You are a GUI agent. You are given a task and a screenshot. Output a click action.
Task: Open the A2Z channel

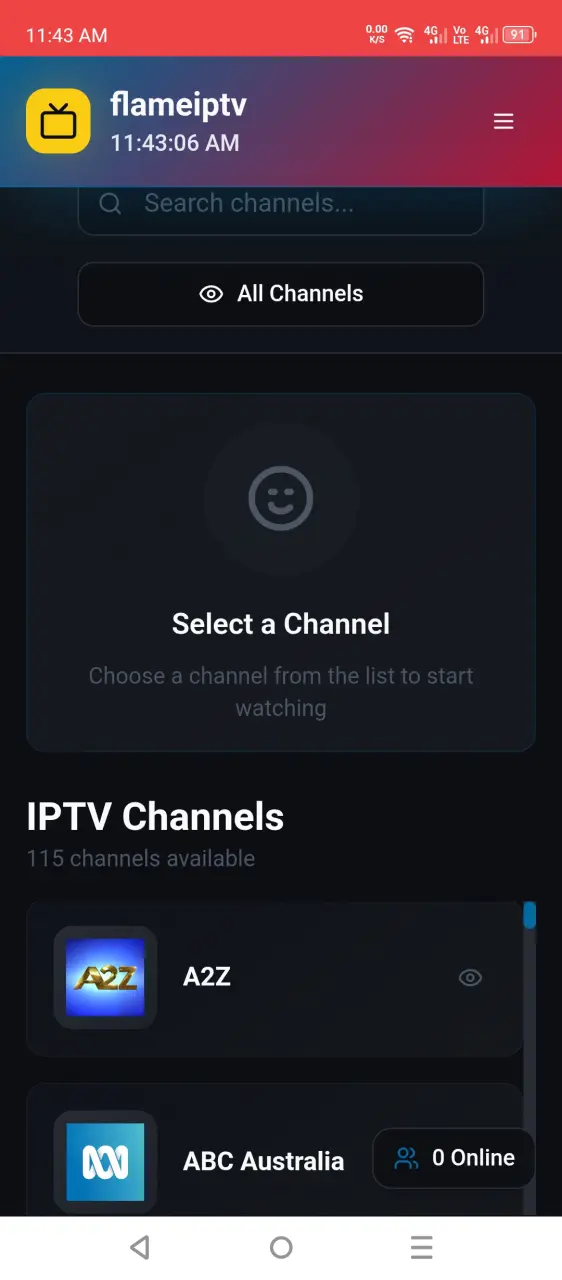(x=274, y=978)
